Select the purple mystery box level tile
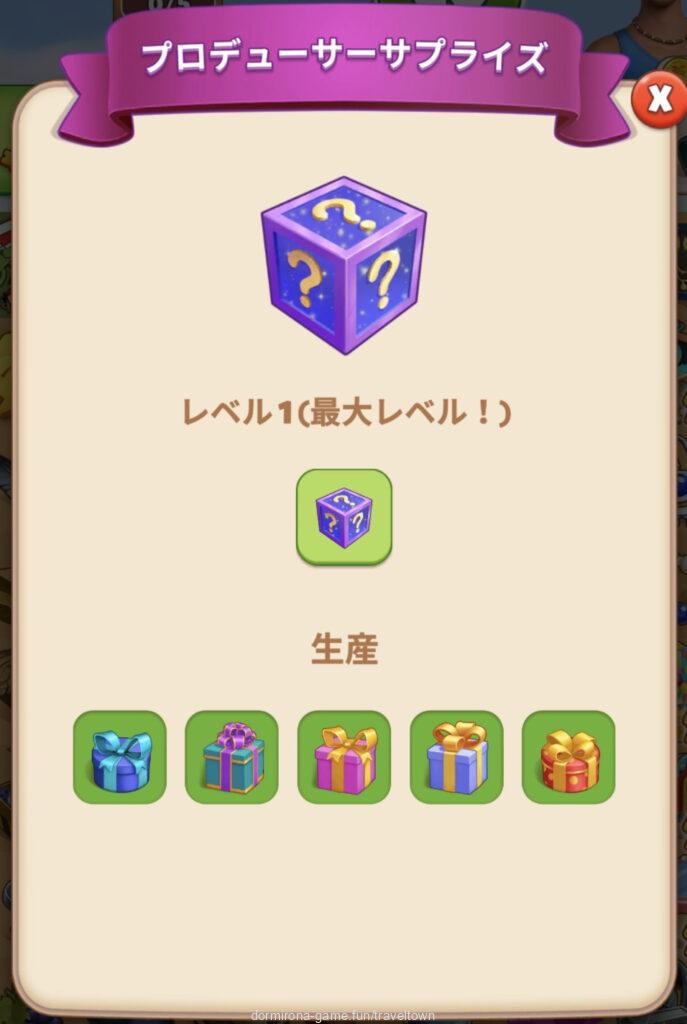 pos(344,517)
